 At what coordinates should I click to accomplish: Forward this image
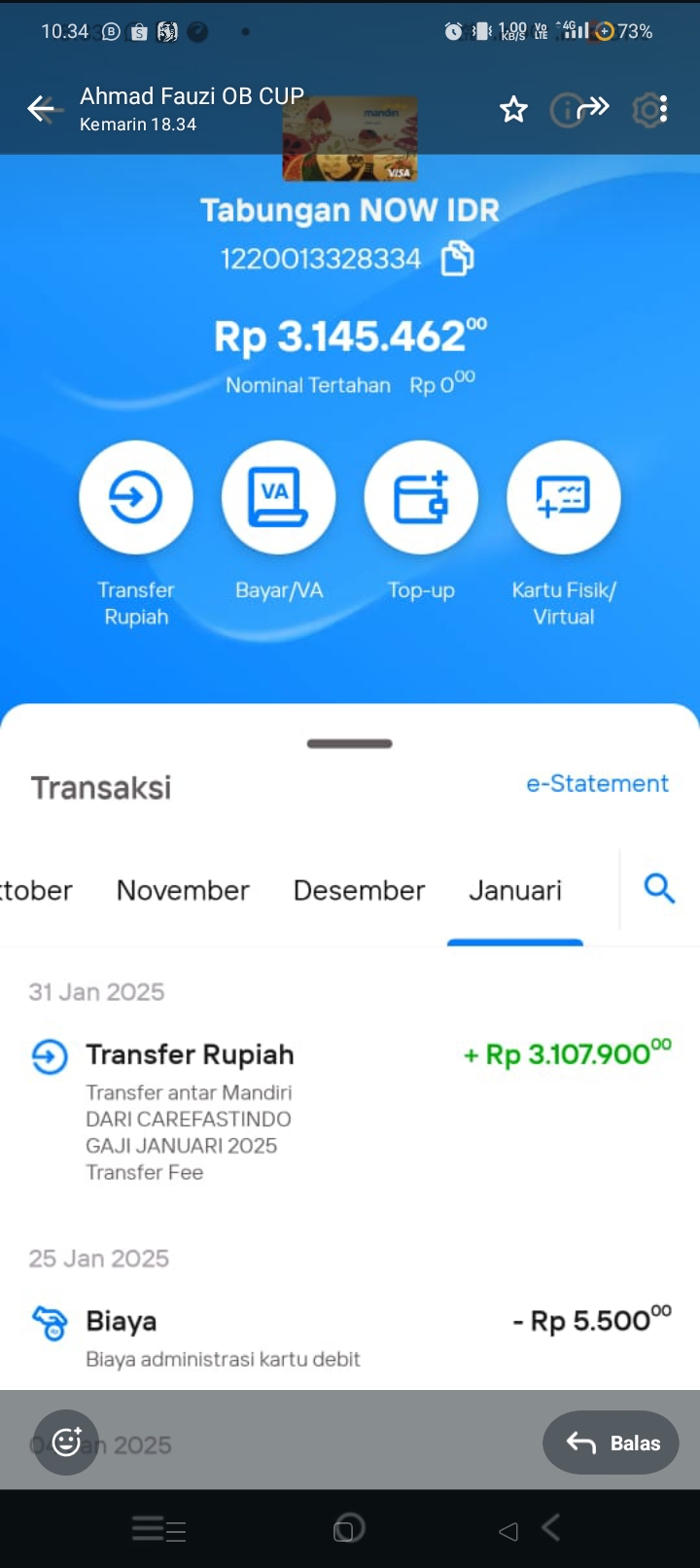[592, 108]
